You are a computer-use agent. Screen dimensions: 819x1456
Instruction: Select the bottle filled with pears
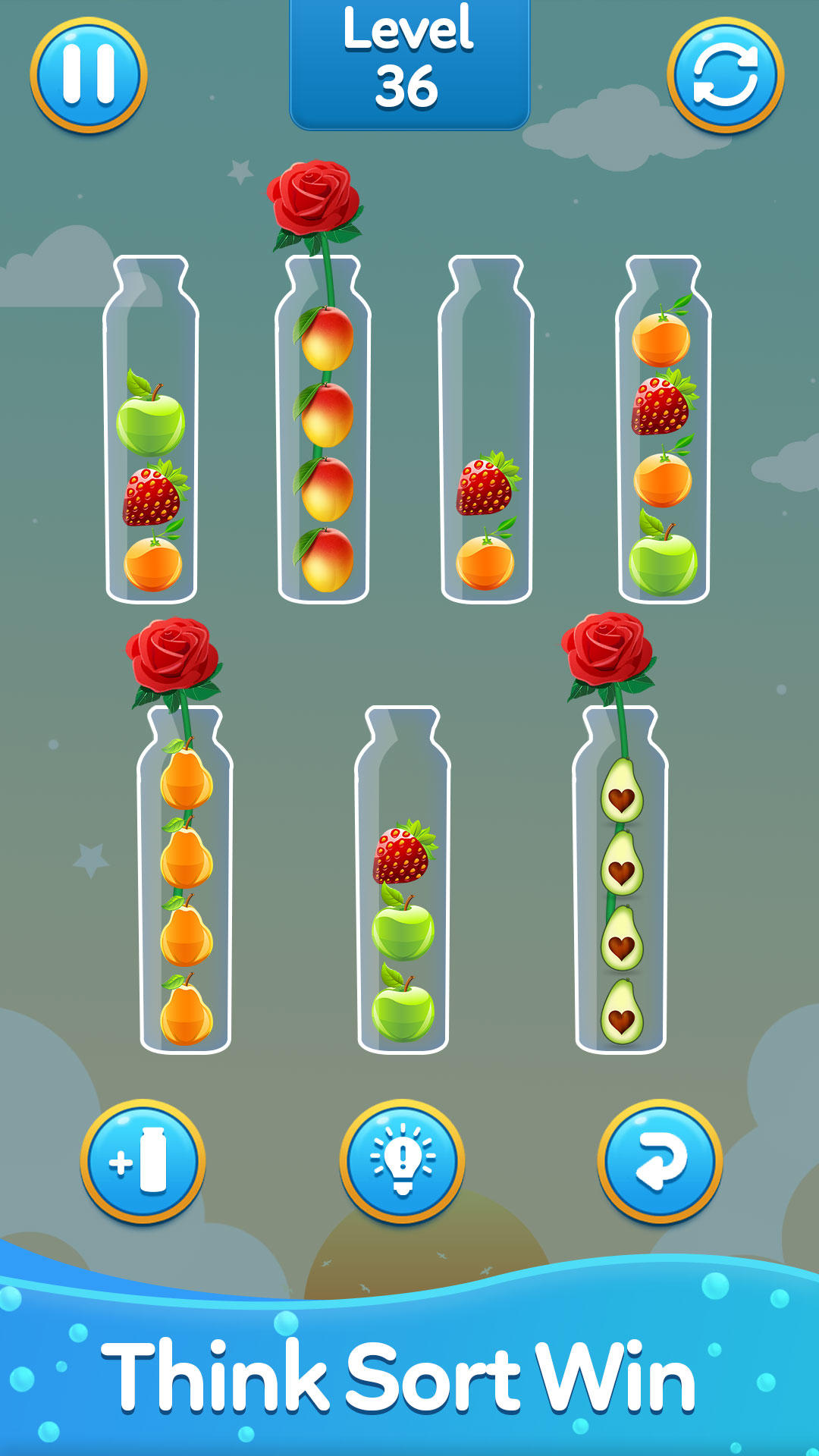186,895
